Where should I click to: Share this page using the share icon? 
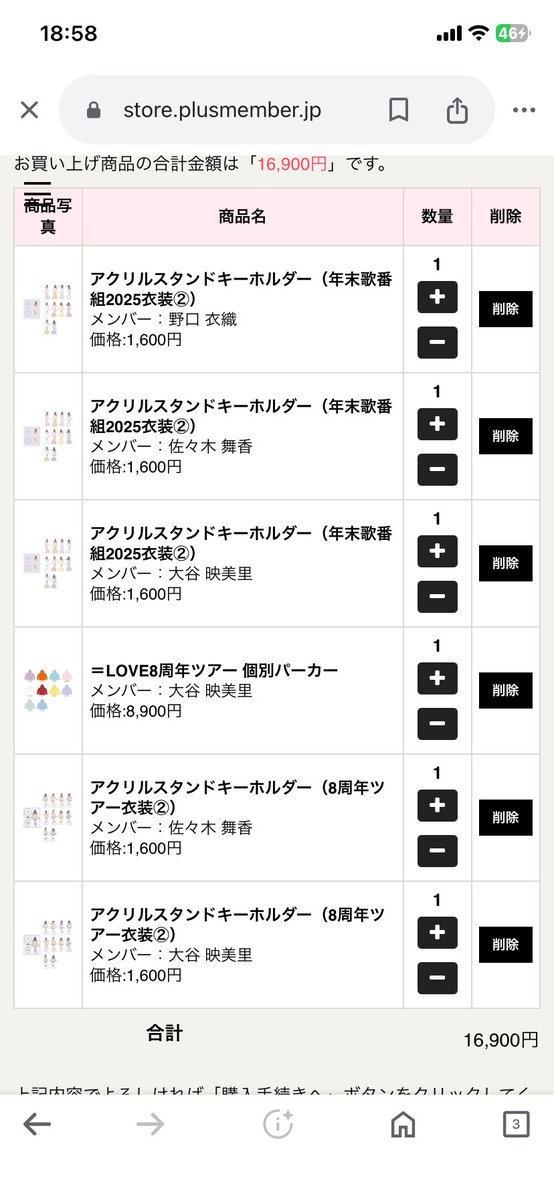457,110
